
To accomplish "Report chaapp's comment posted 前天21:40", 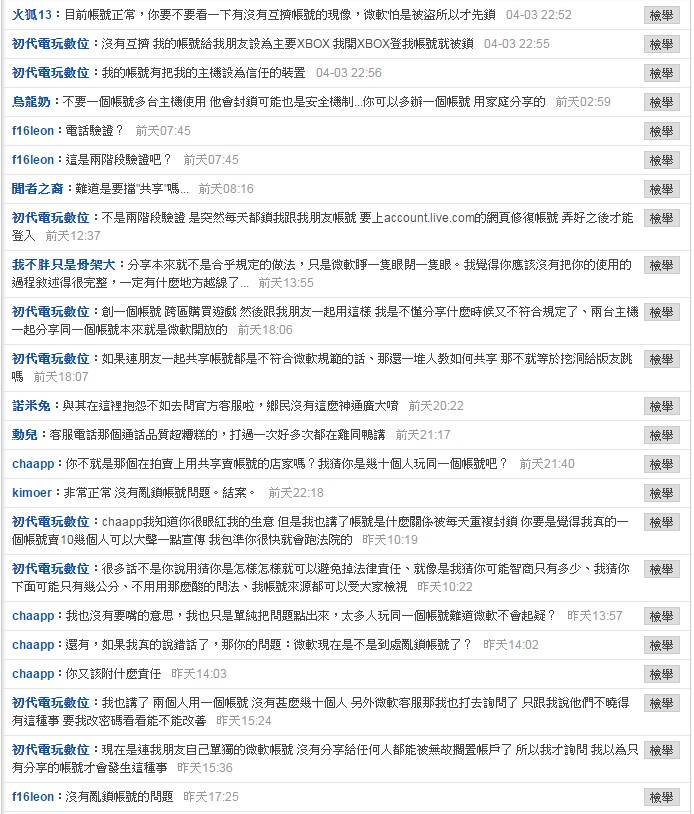I will click(x=661, y=464).
